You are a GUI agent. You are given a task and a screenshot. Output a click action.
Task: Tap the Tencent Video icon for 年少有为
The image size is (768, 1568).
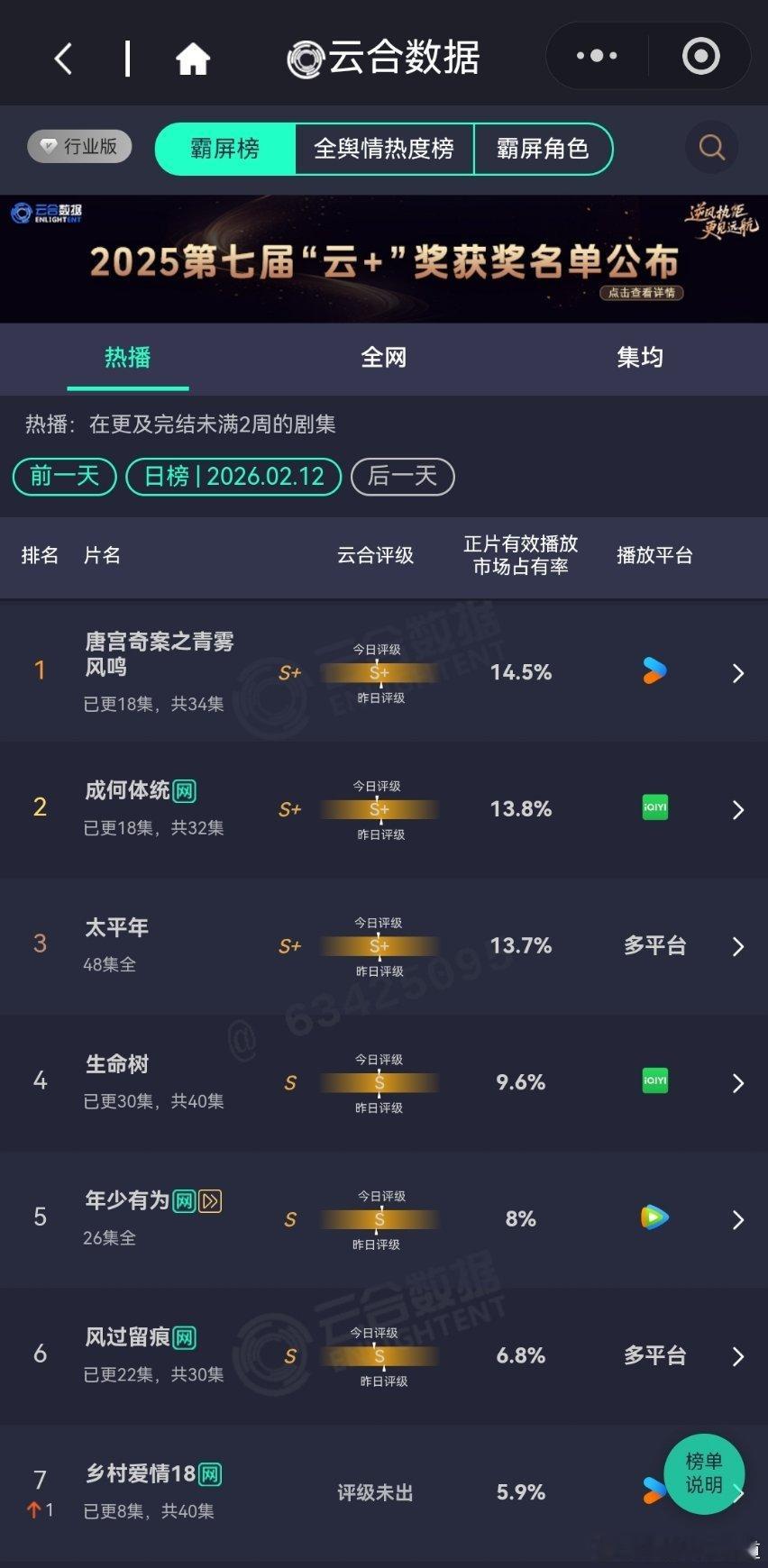pyautogui.click(x=654, y=1218)
